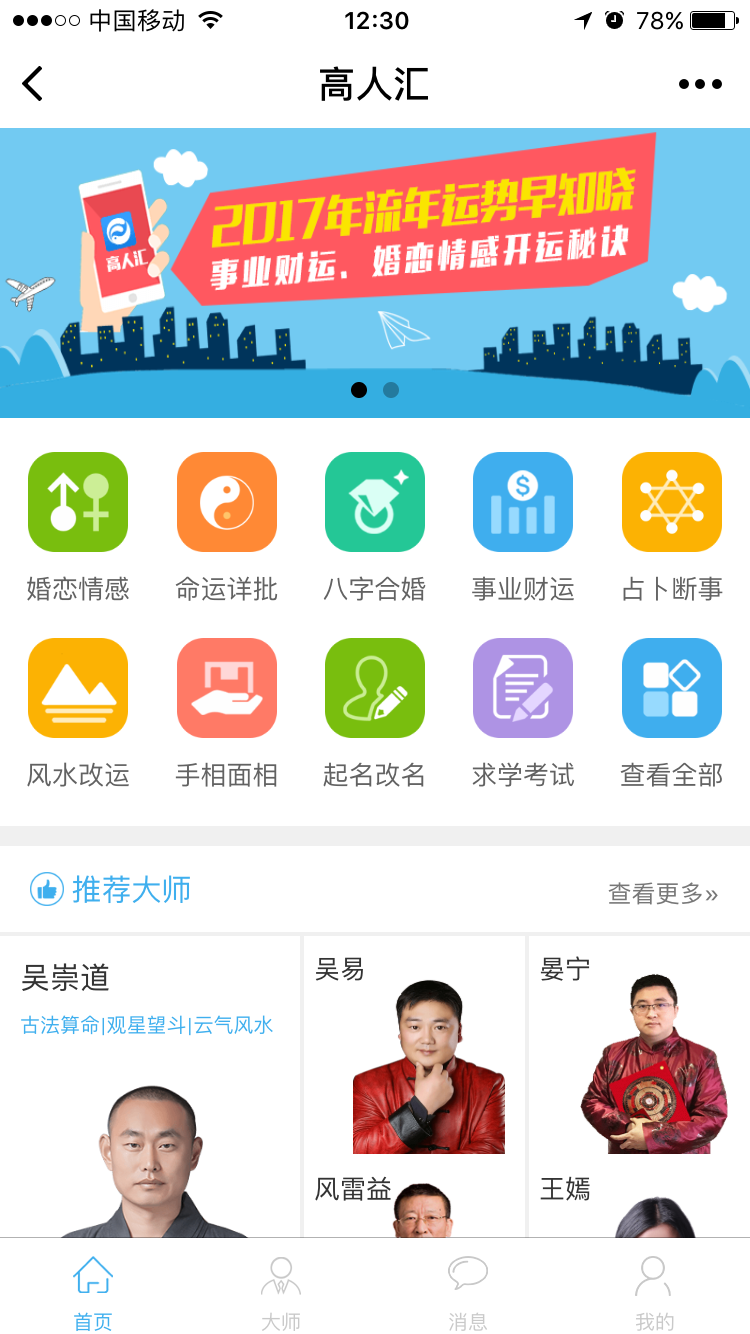
Task: Open the three-dot overflow menu
Action: (x=700, y=84)
